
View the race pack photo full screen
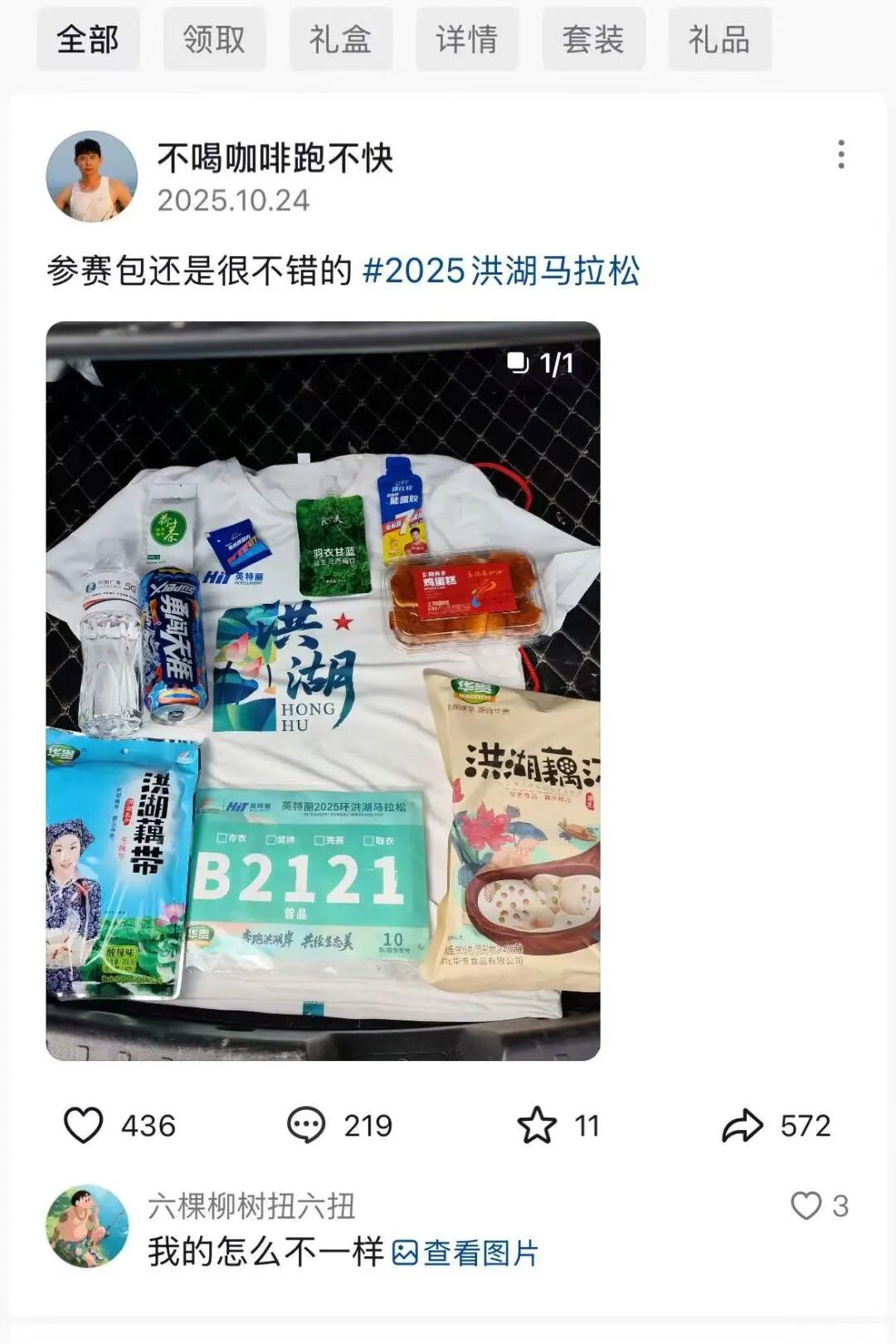[x=323, y=690]
